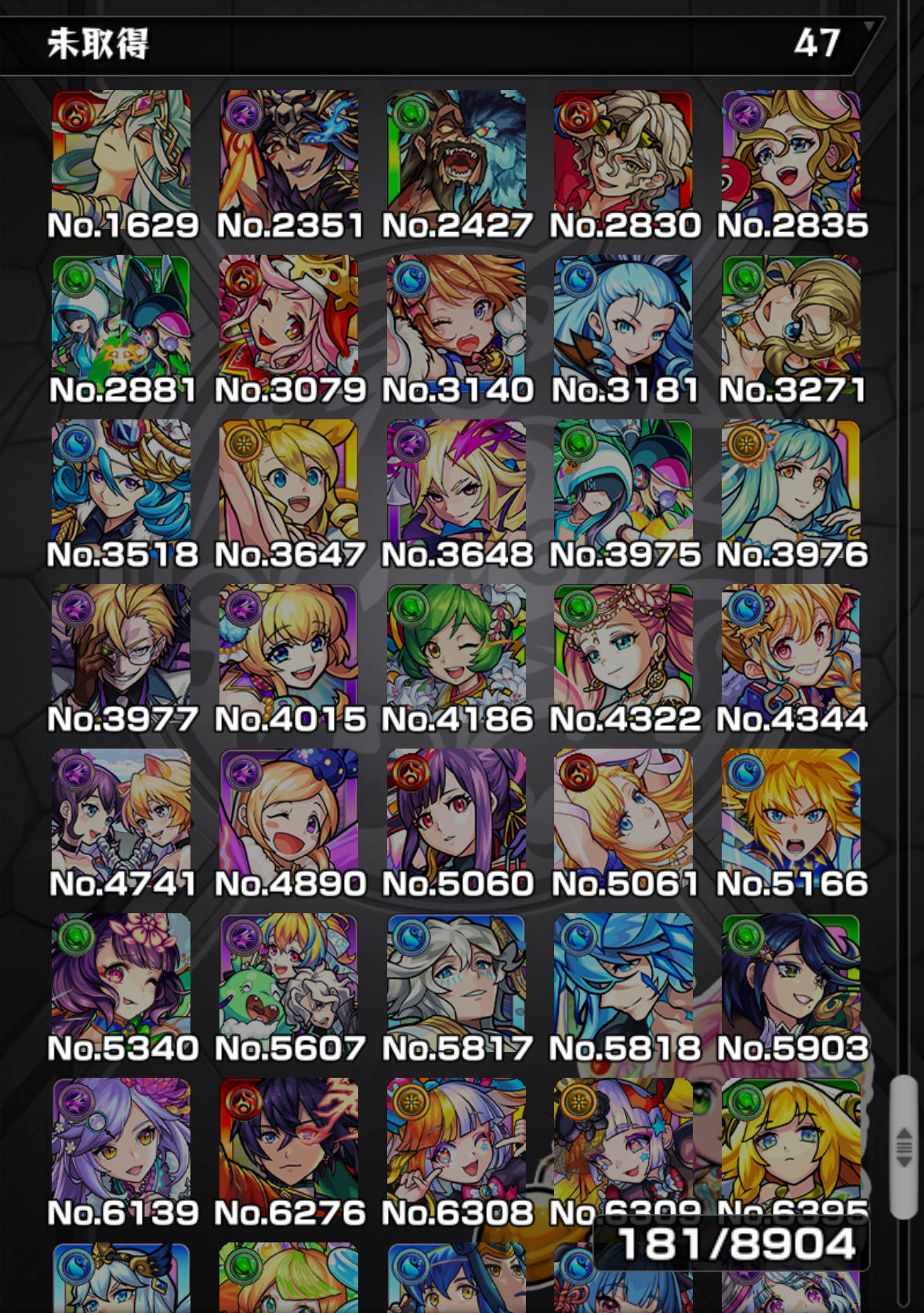The image size is (924, 1313).
Task: Select monster No.4344
Action: tap(792, 647)
